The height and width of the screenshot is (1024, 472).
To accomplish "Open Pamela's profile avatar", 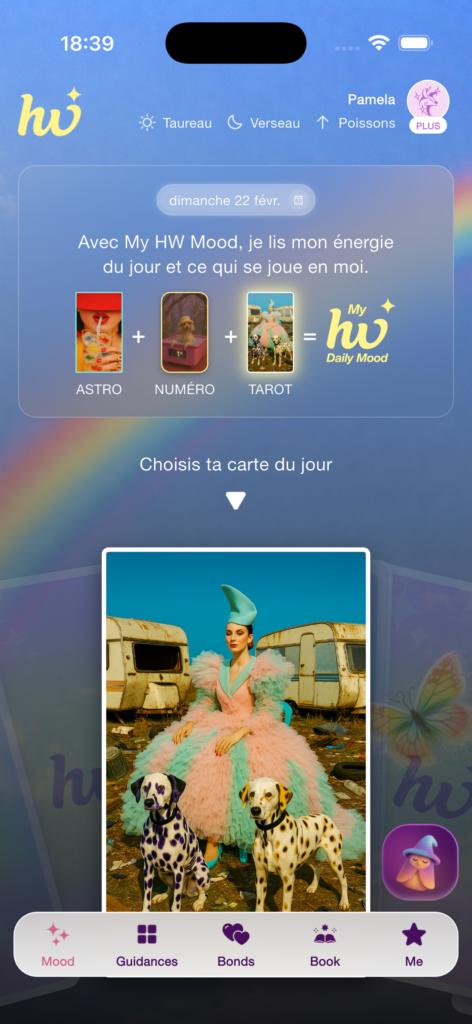I will [428, 102].
